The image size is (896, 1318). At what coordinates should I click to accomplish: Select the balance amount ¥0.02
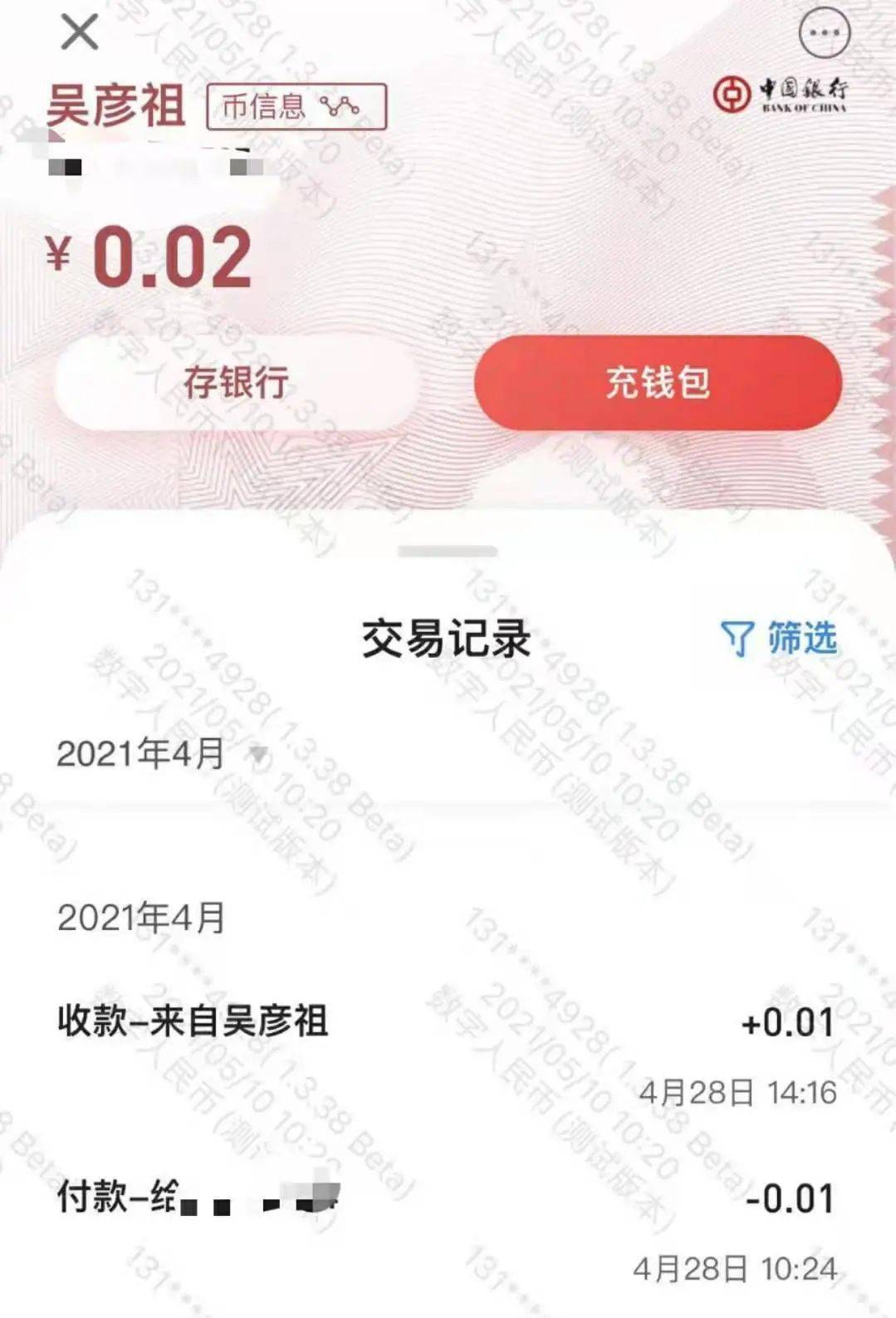pos(149,257)
